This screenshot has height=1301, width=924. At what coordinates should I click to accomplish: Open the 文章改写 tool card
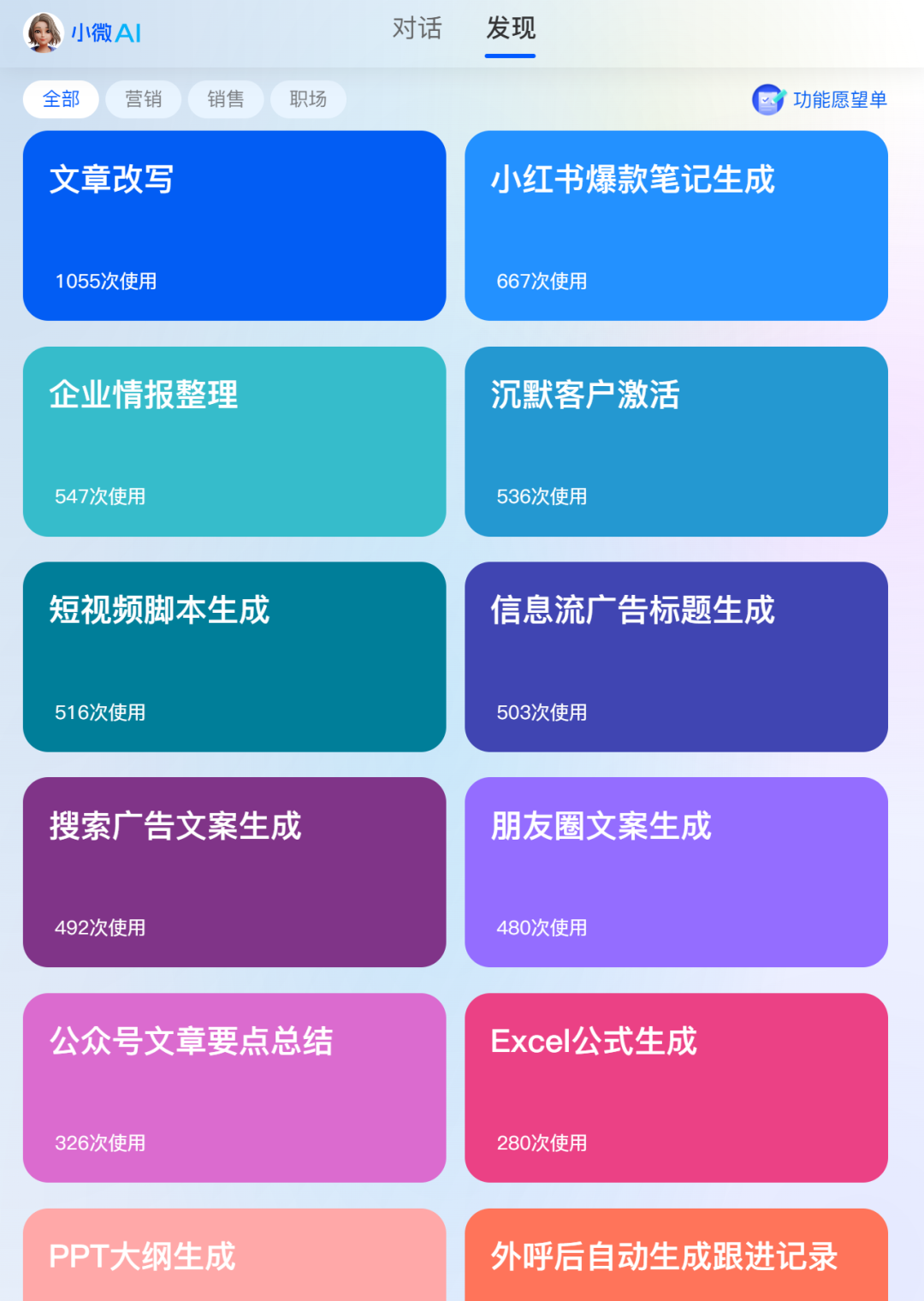click(x=234, y=226)
